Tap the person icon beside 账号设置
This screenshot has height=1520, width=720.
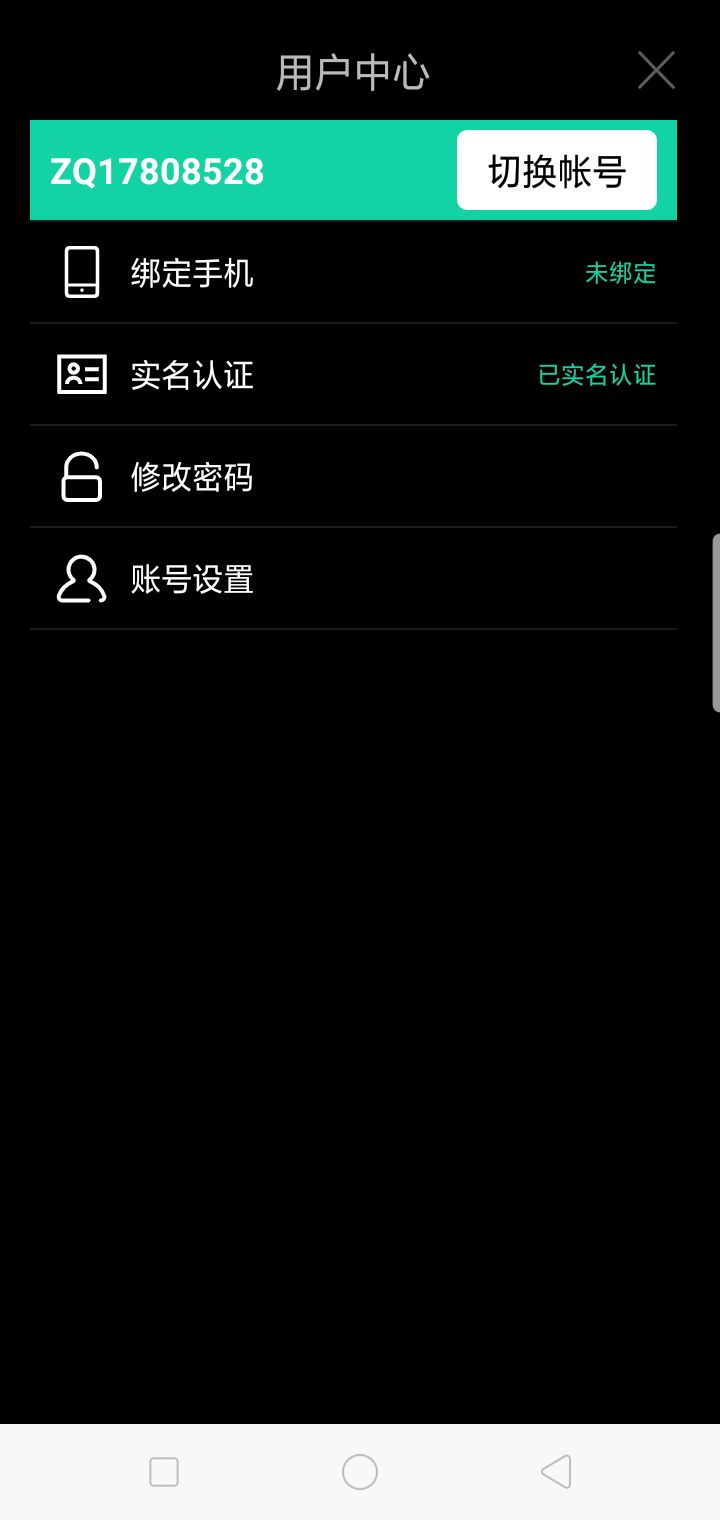[80, 579]
